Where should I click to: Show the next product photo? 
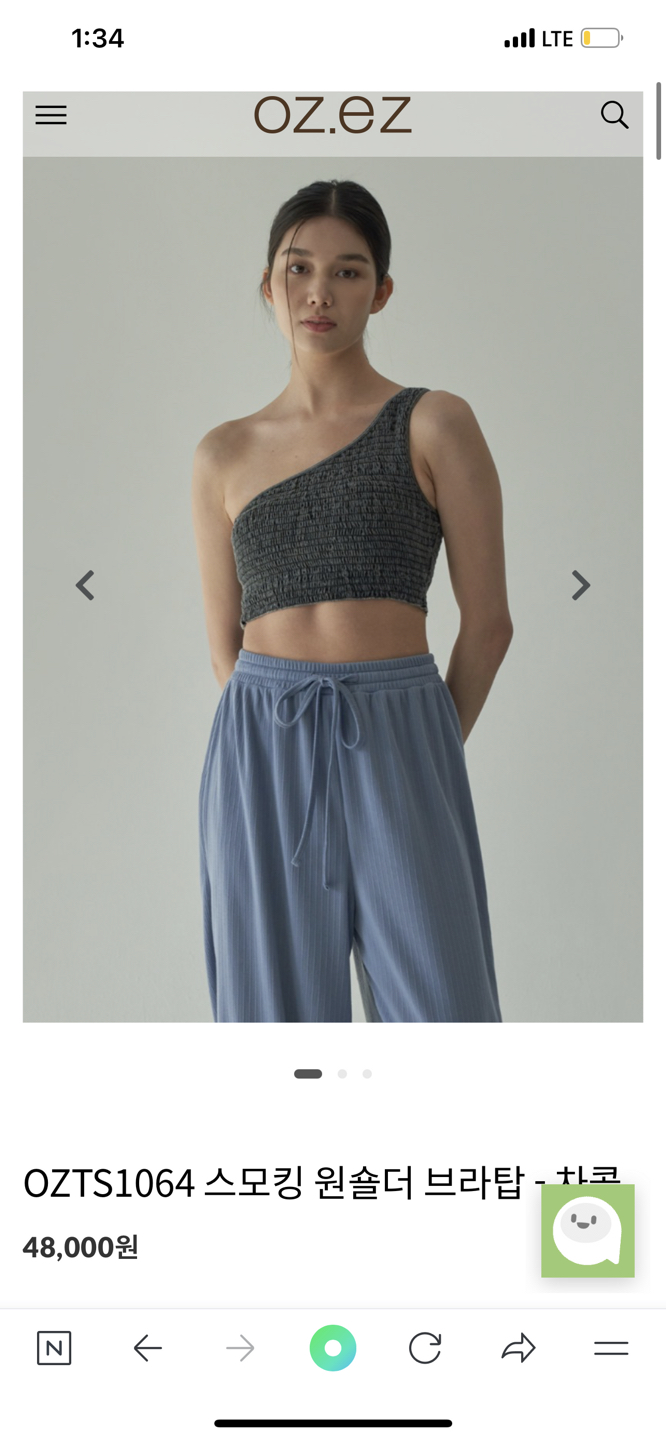(580, 585)
